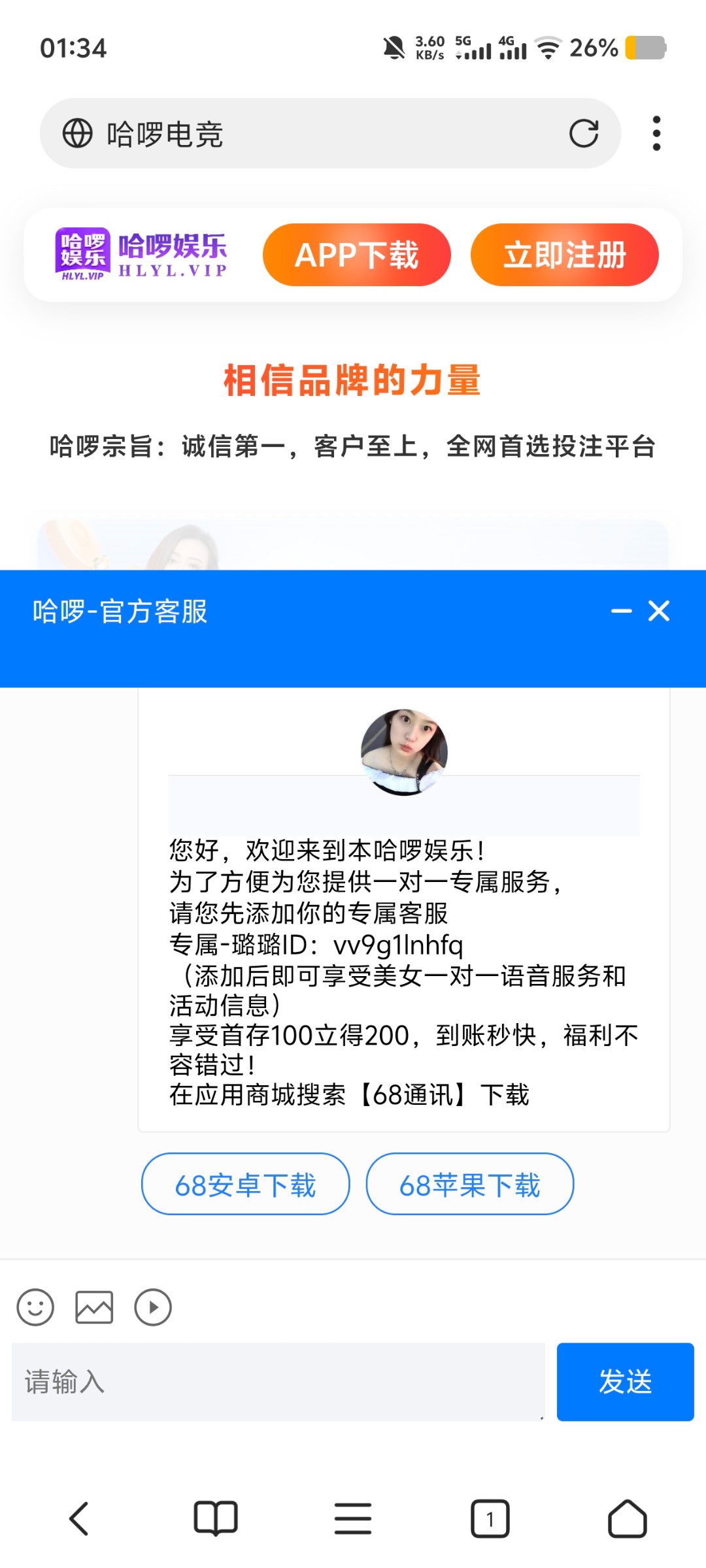Viewport: 706px width, 1568px height.
Task: Go to the browser home page
Action: point(627,1518)
